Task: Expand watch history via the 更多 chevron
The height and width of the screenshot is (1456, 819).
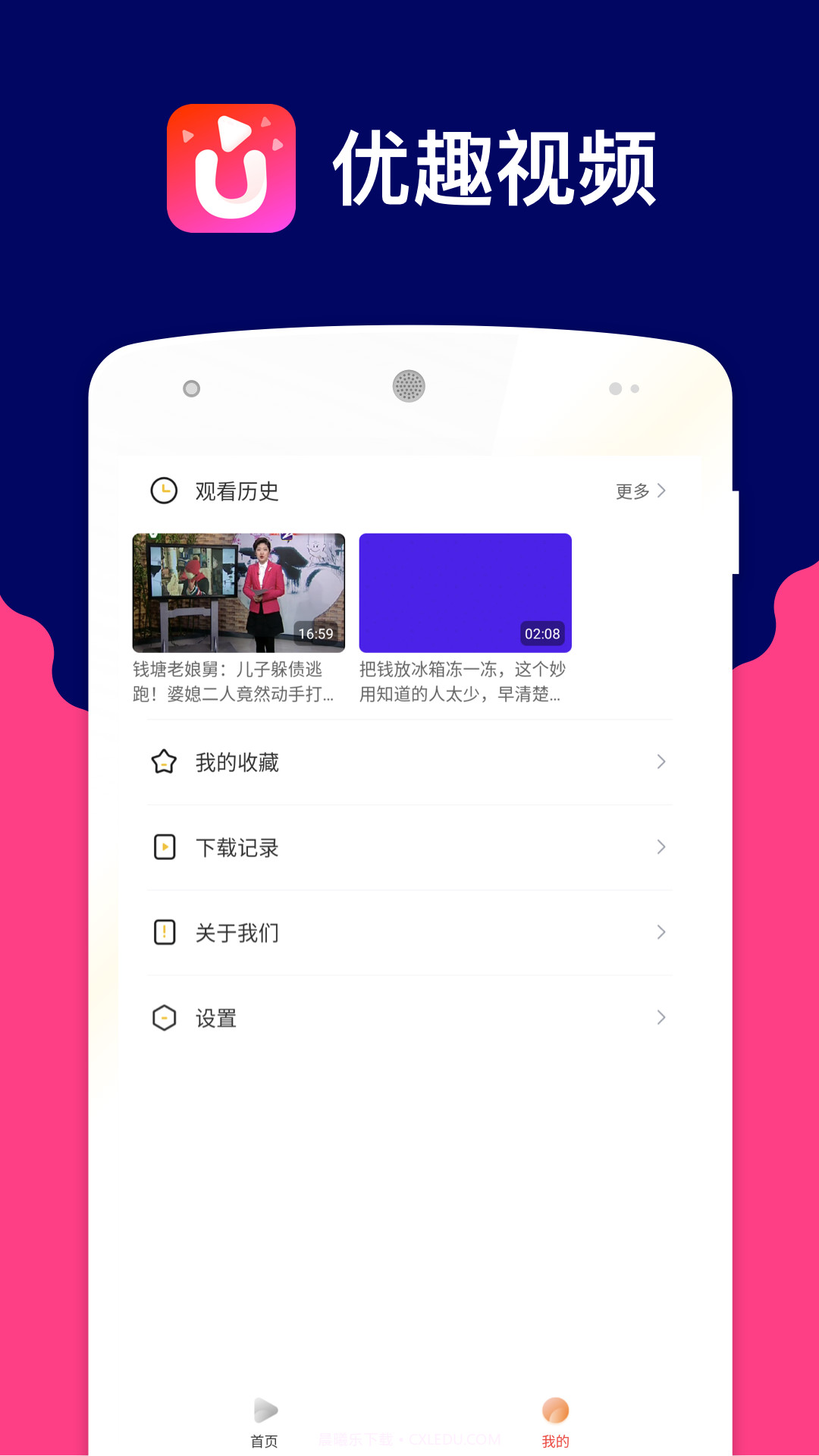Action: click(664, 491)
